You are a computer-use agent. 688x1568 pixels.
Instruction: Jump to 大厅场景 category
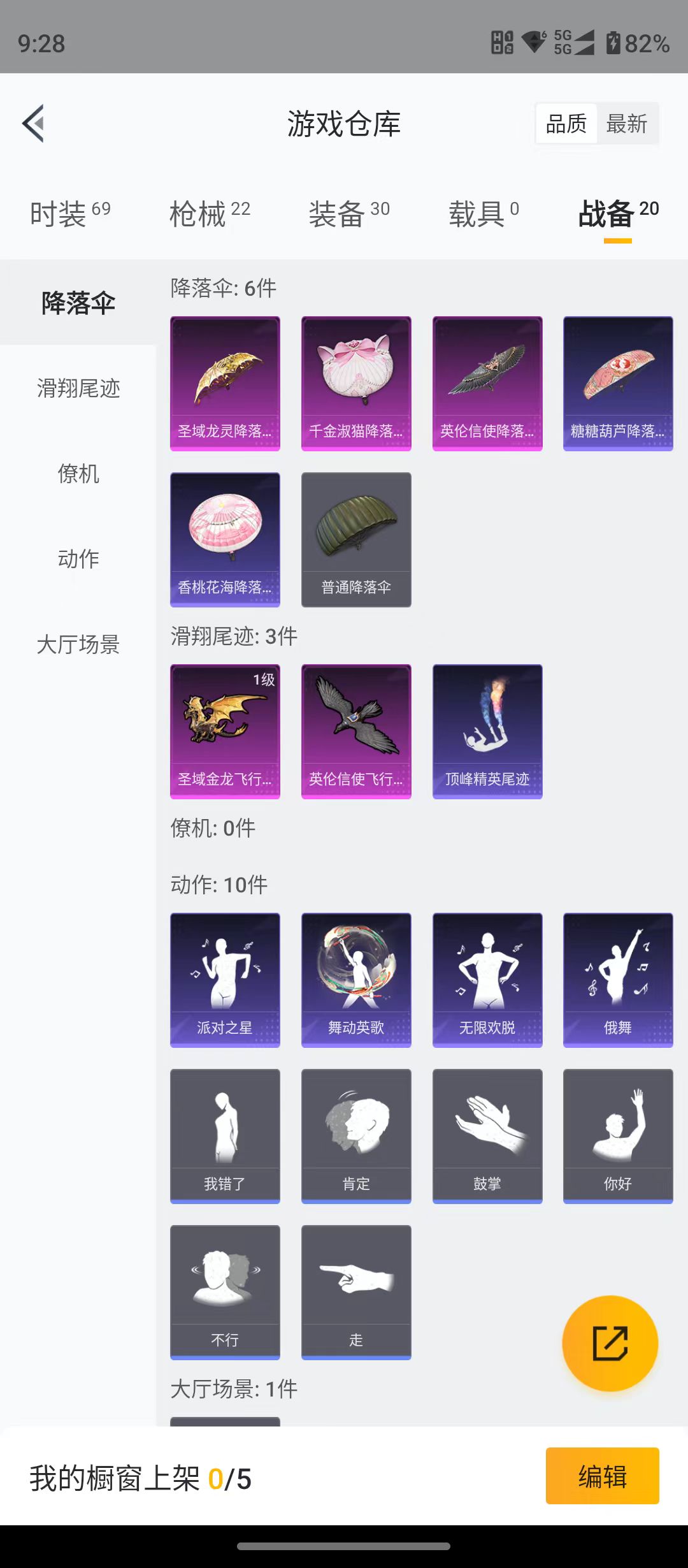[x=78, y=644]
